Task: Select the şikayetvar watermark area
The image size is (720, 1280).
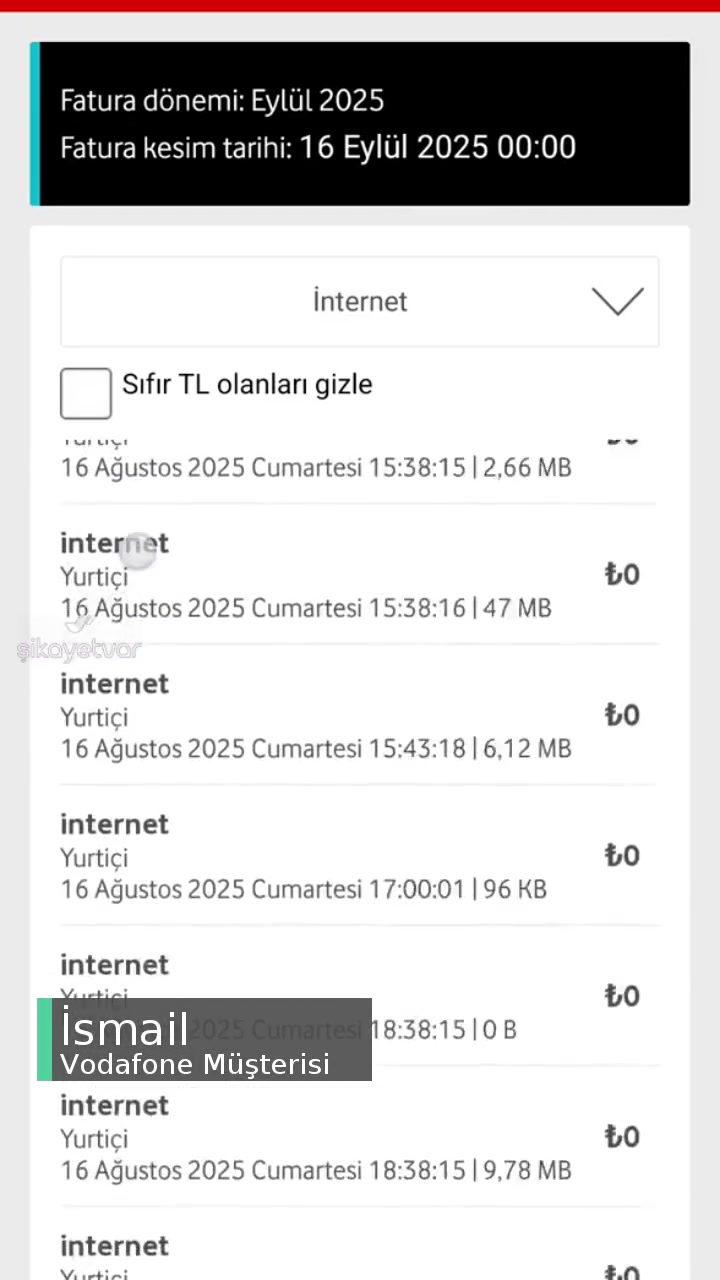Action: pos(80,649)
